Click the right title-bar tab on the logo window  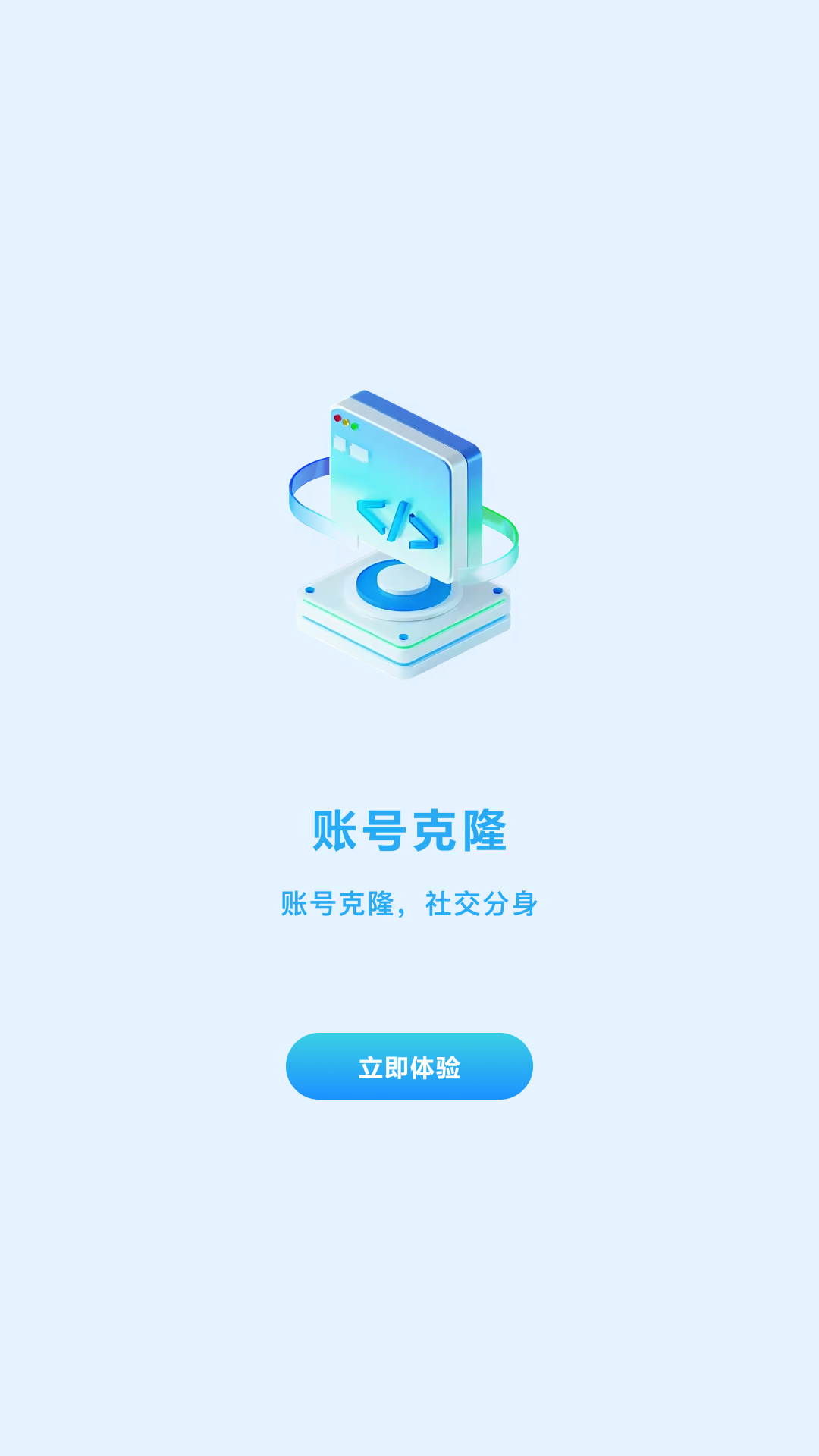coord(358,451)
